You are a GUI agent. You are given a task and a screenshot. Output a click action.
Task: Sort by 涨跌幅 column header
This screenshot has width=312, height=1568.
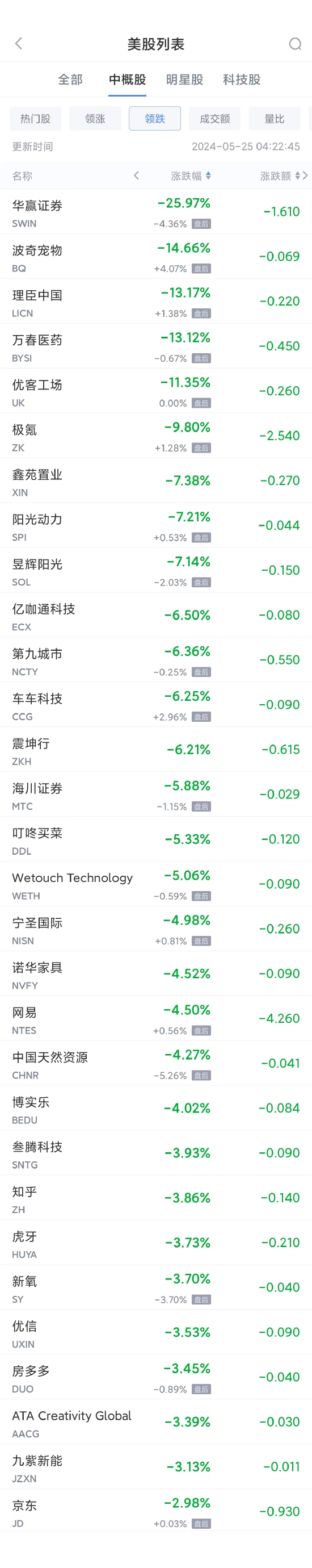(191, 176)
